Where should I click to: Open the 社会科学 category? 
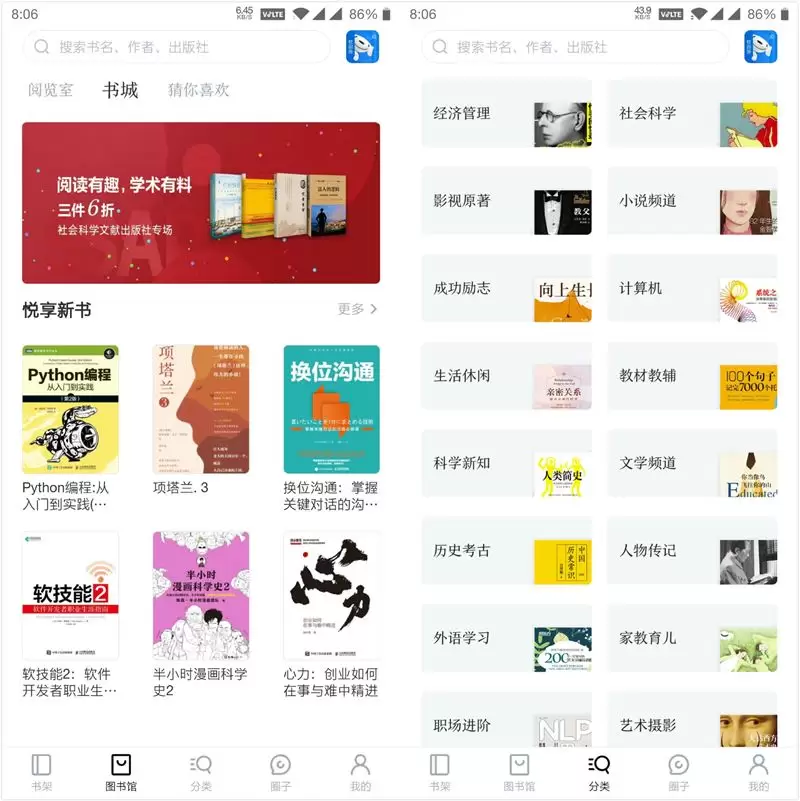(692, 114)
